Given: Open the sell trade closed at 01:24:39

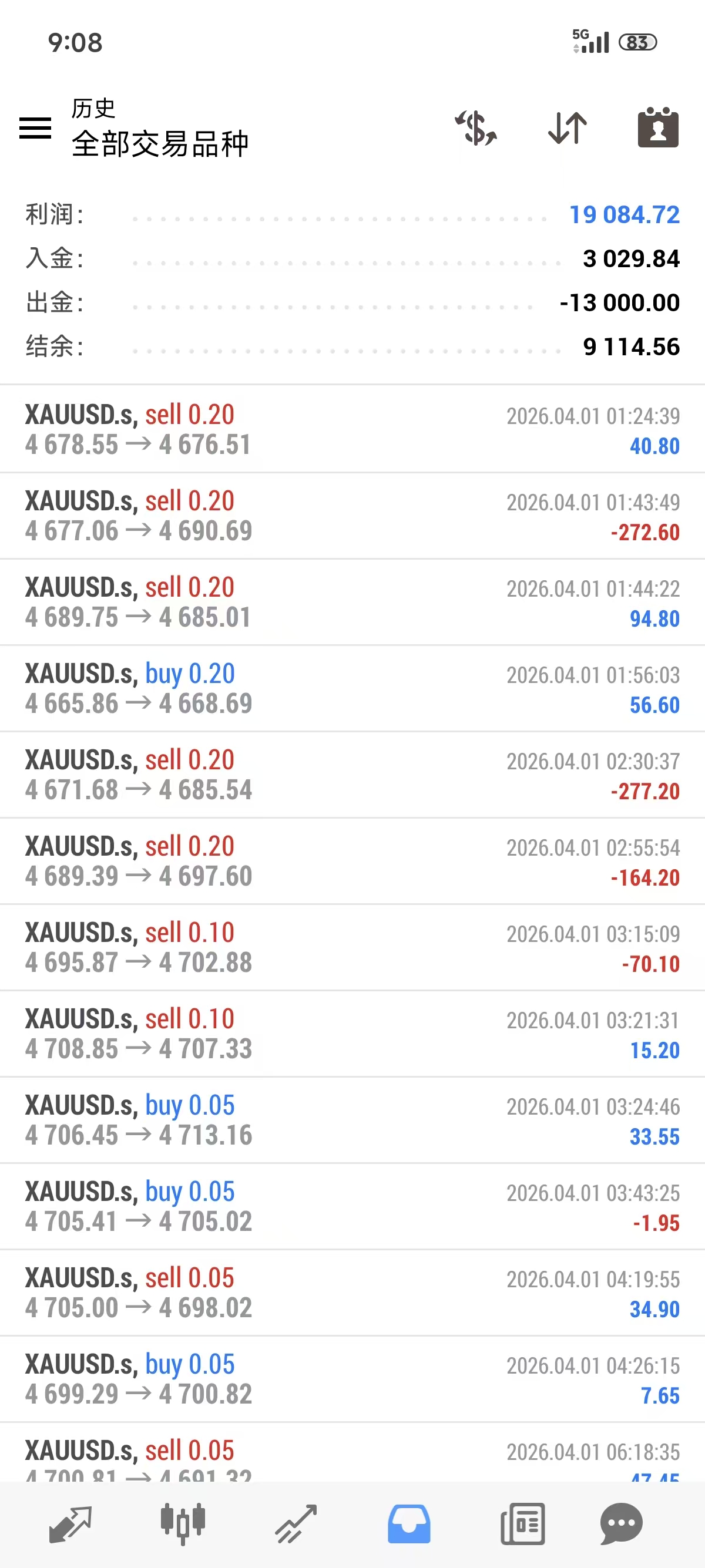Looking at the screenshot, I should 352,429.
